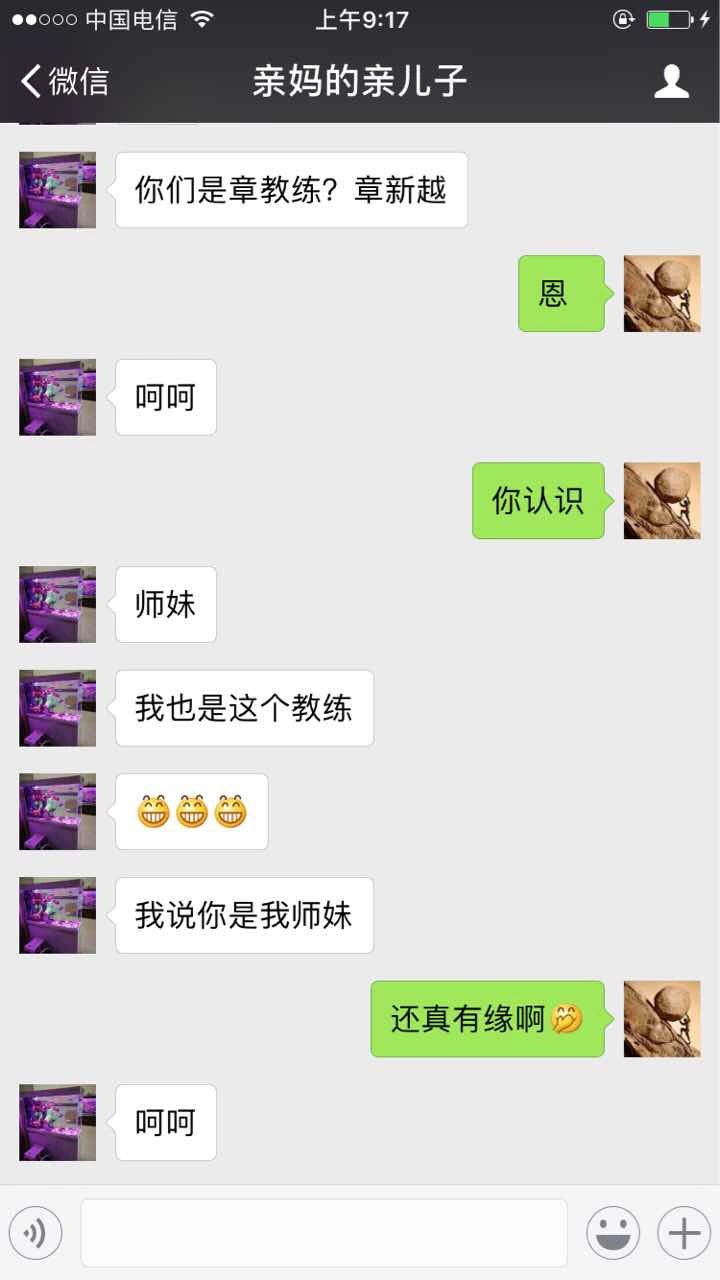This screenshot has height=1280, width=720.
Task: Open the emoji sticker panel
Action: click(612, 1233)
